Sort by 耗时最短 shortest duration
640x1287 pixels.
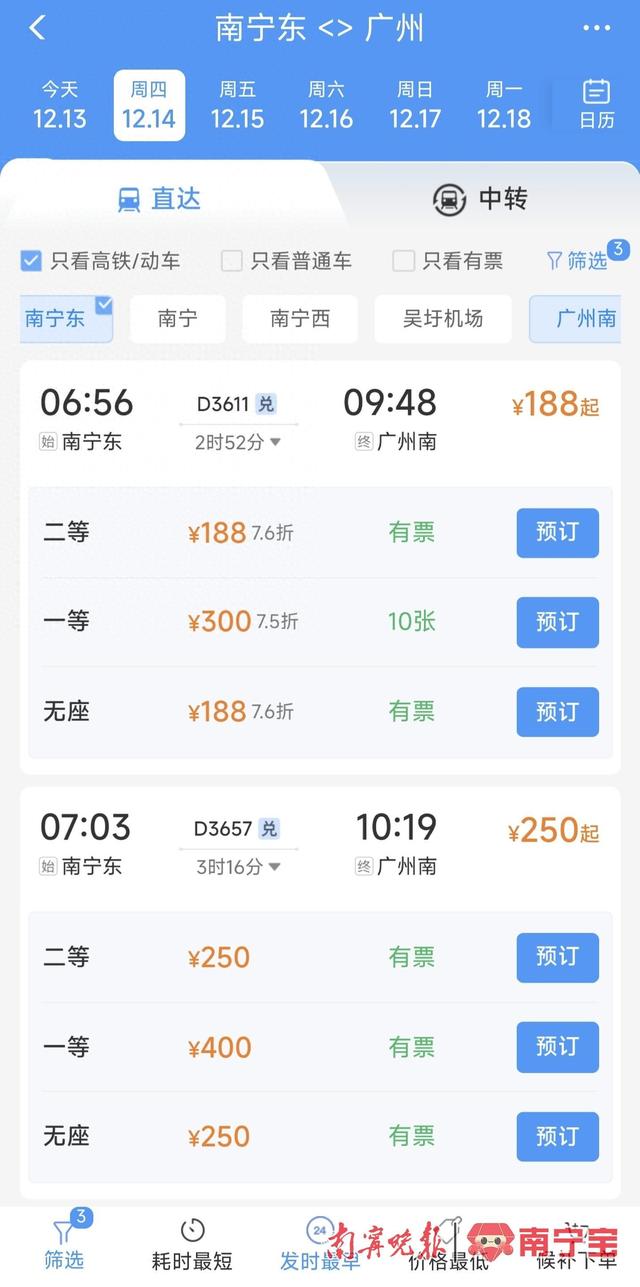coord(192,1246)
